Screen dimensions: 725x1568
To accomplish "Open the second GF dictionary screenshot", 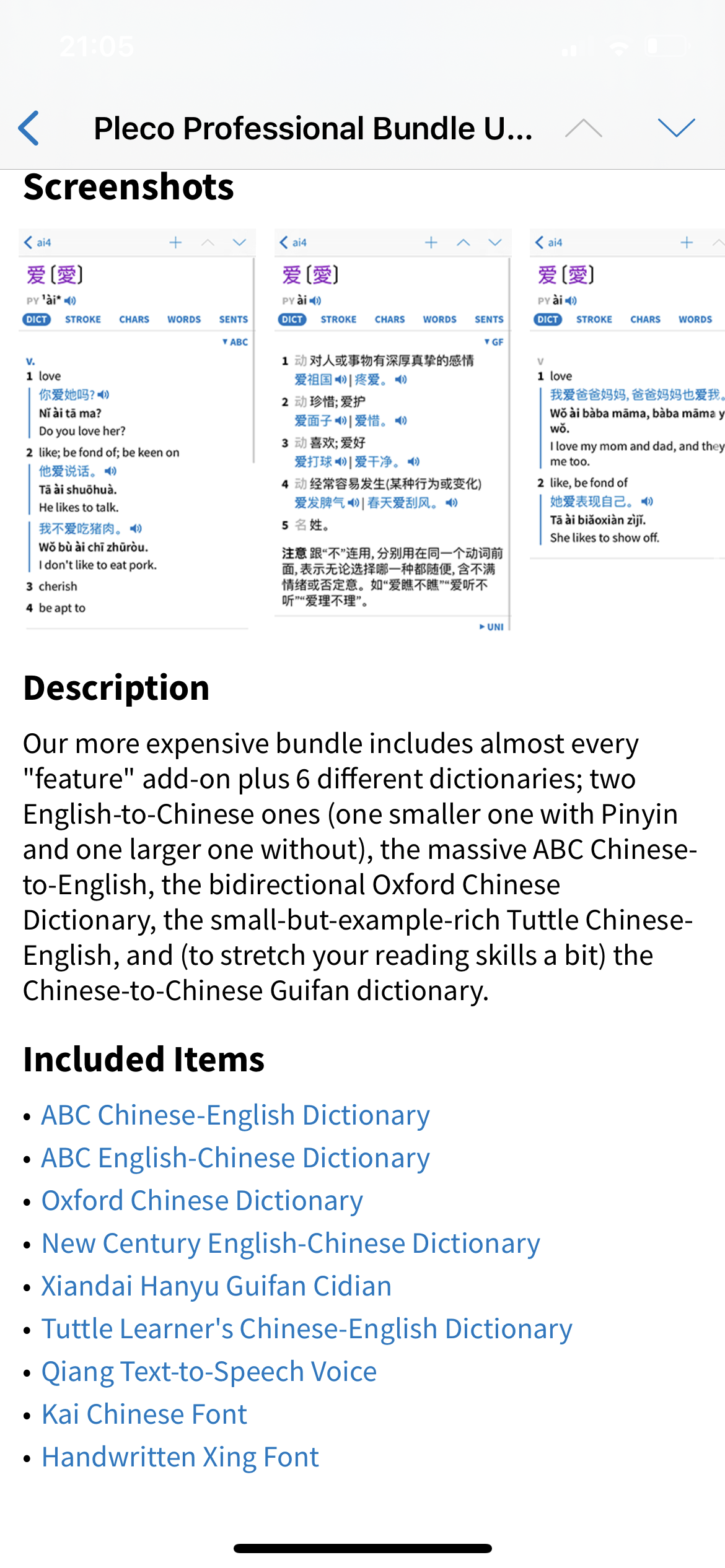I will 392,429.
